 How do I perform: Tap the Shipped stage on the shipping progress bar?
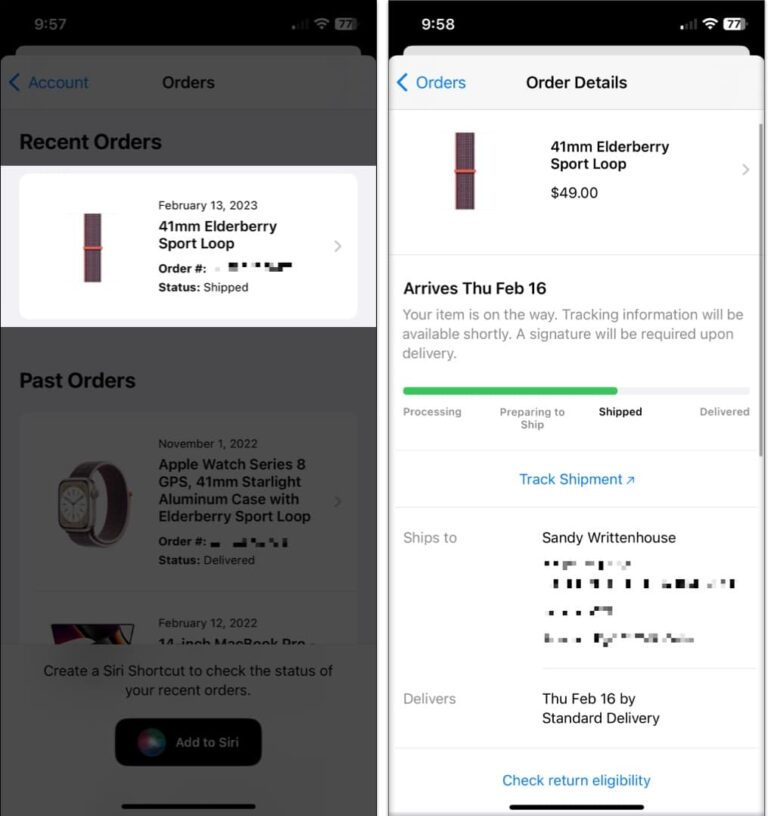619,411
